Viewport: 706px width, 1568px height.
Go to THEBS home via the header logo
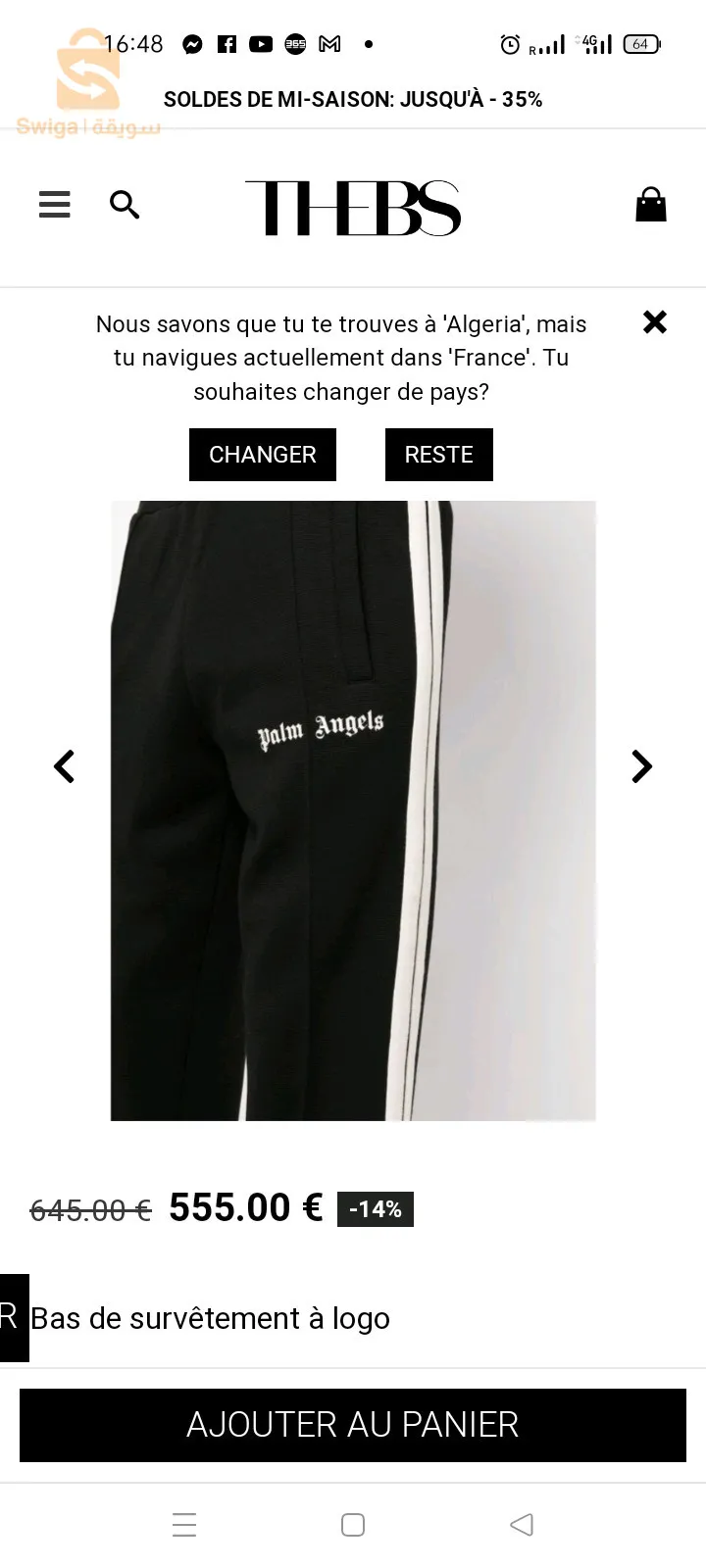click(353, 208)
